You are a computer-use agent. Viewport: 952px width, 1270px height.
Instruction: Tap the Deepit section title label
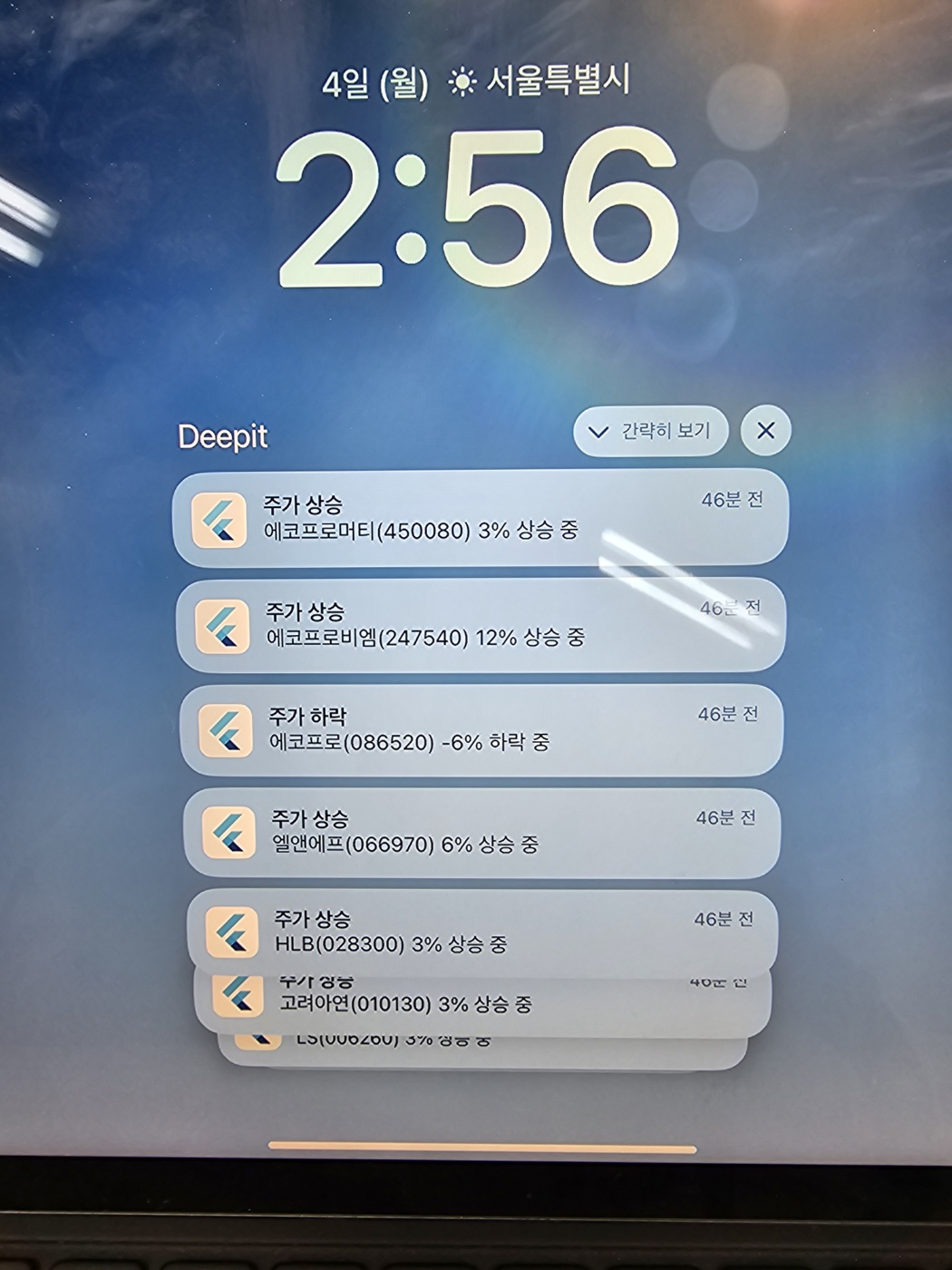point(222,436)
